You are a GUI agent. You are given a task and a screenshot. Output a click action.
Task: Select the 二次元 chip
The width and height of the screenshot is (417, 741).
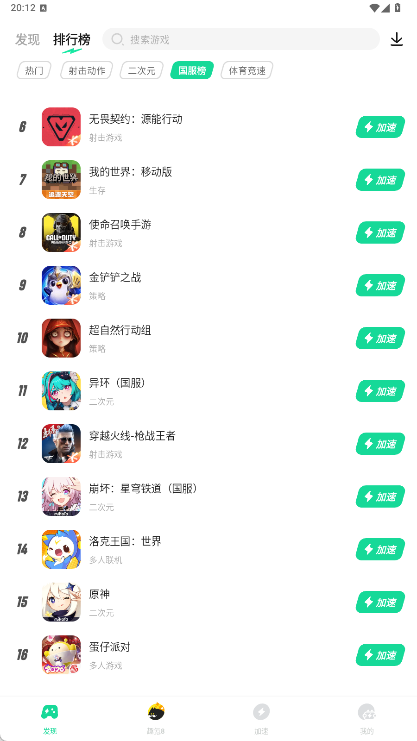point(142,70)
